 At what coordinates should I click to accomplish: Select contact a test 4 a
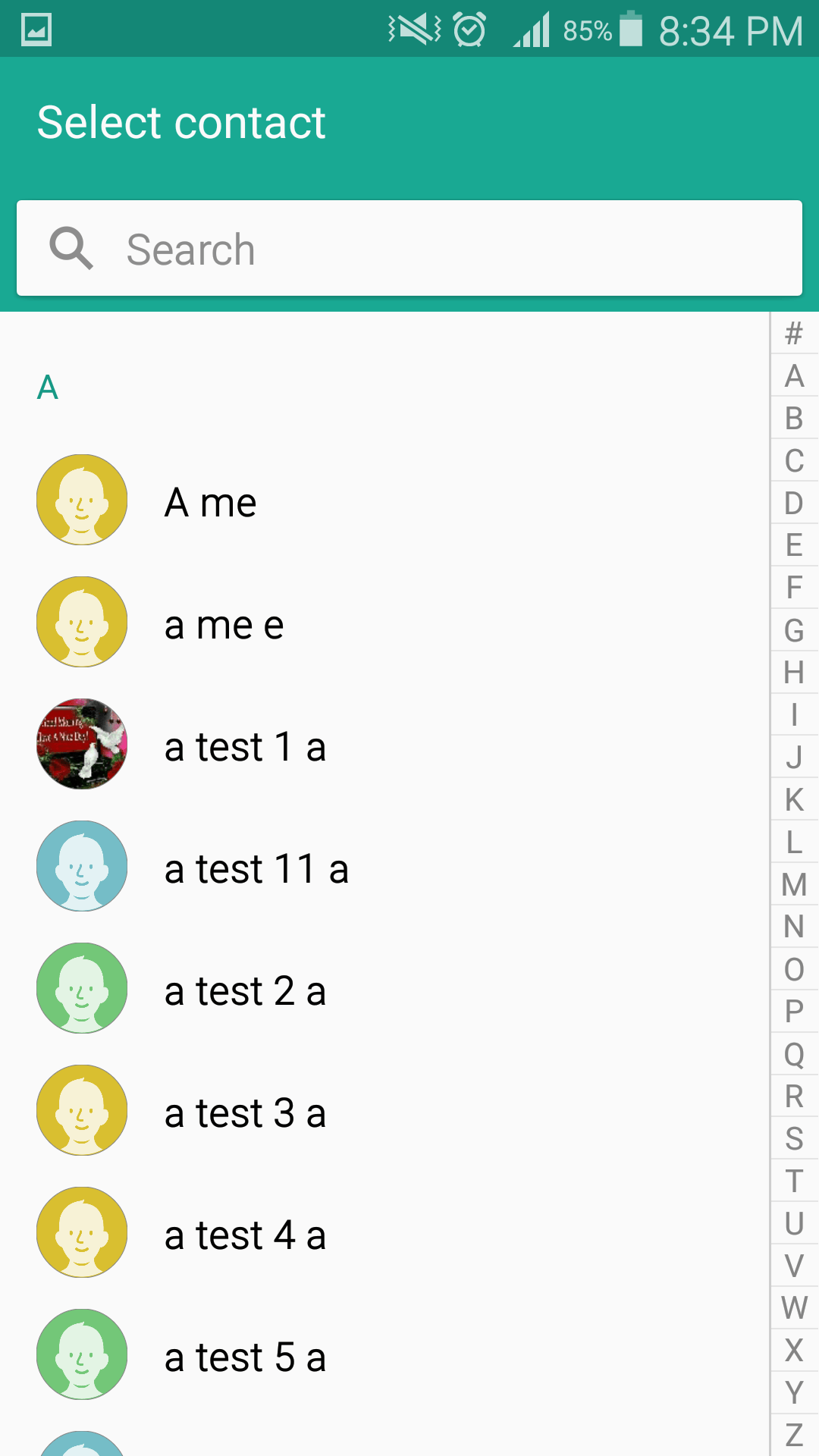coord(384,1233)
